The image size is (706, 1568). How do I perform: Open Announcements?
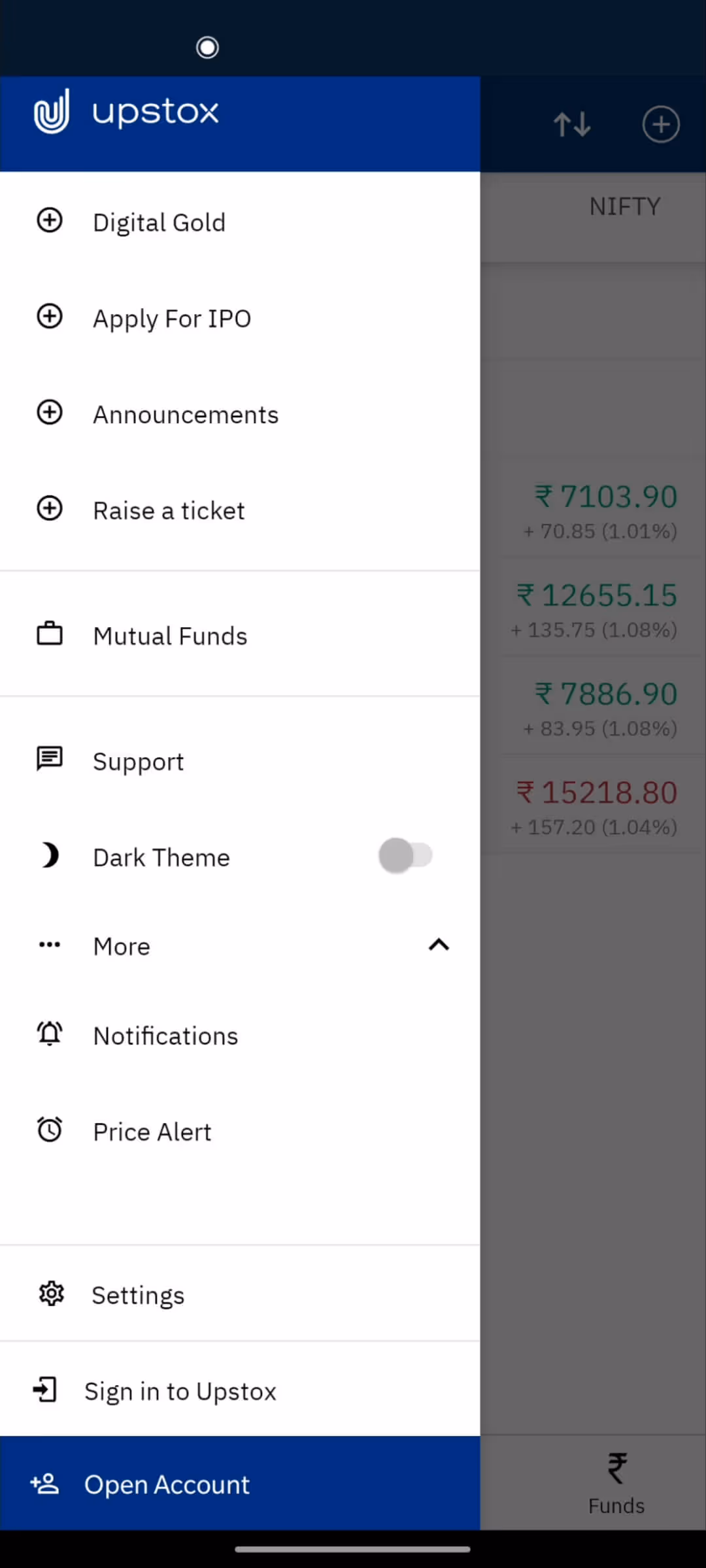(x=240, y=414)
